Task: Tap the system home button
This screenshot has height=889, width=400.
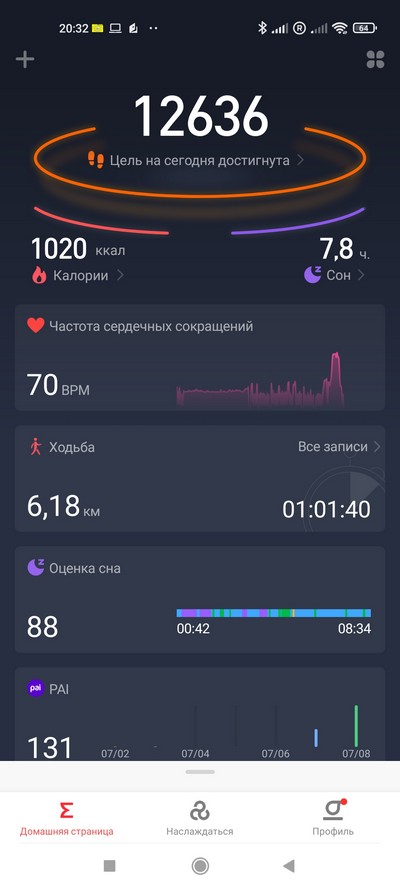Action: click(200, 865)
